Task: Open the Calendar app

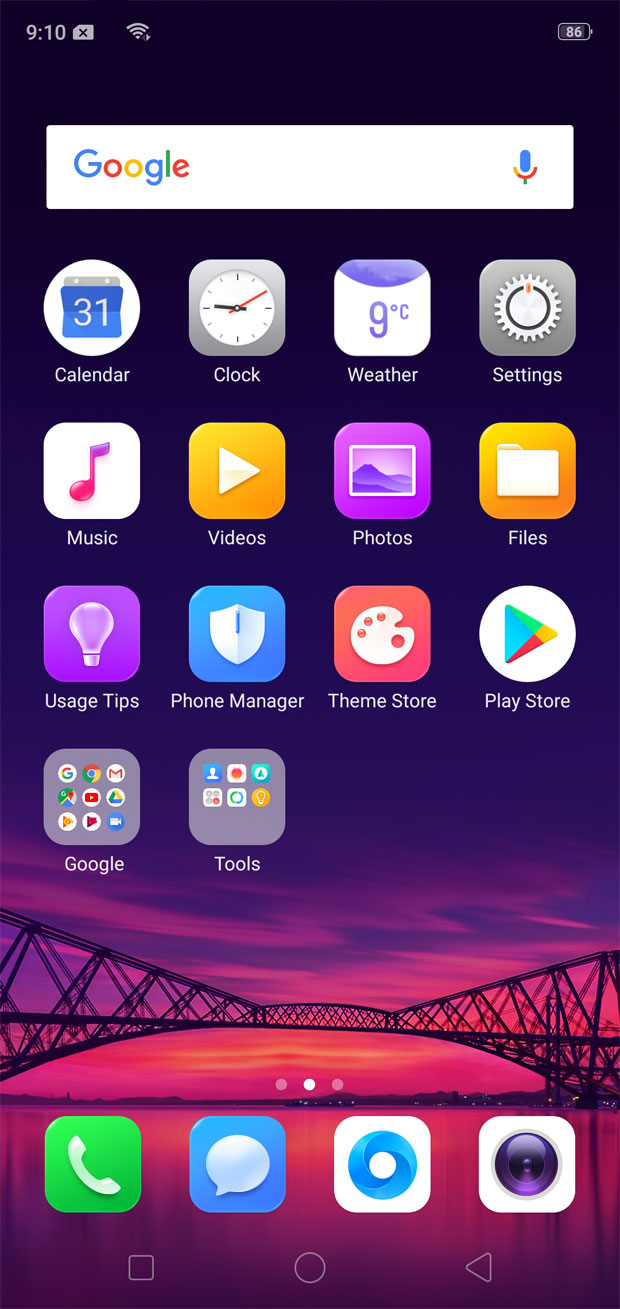Action: 92,309
